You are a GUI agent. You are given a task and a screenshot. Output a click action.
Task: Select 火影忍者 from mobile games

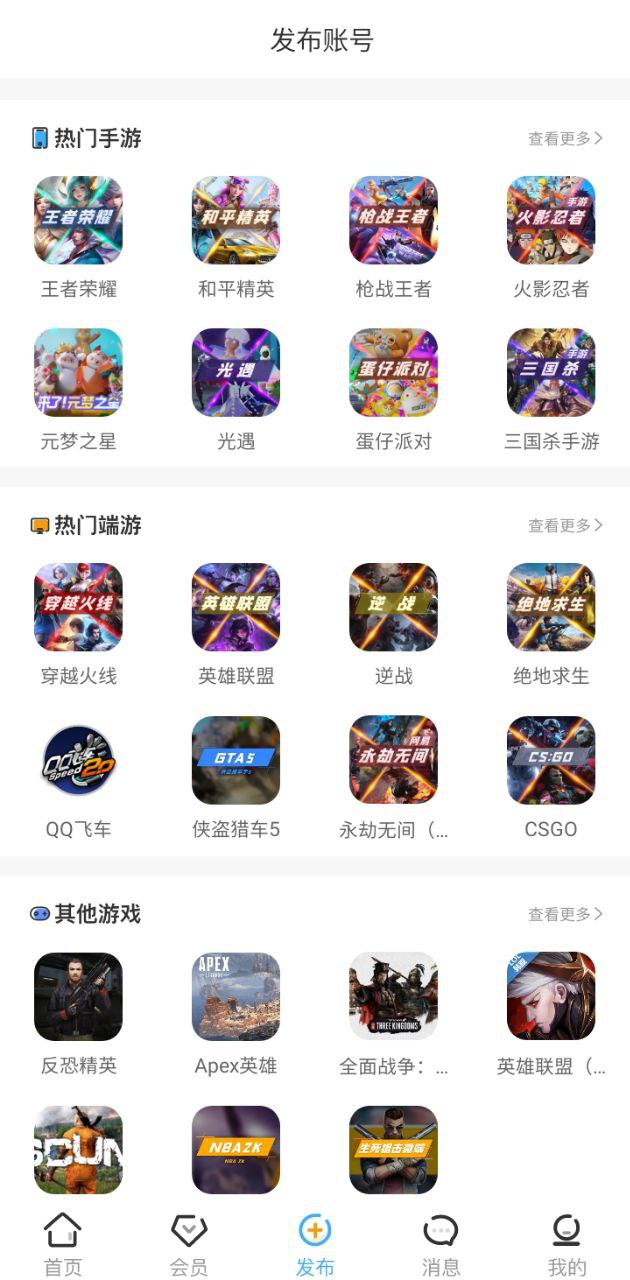coord(551,221)
